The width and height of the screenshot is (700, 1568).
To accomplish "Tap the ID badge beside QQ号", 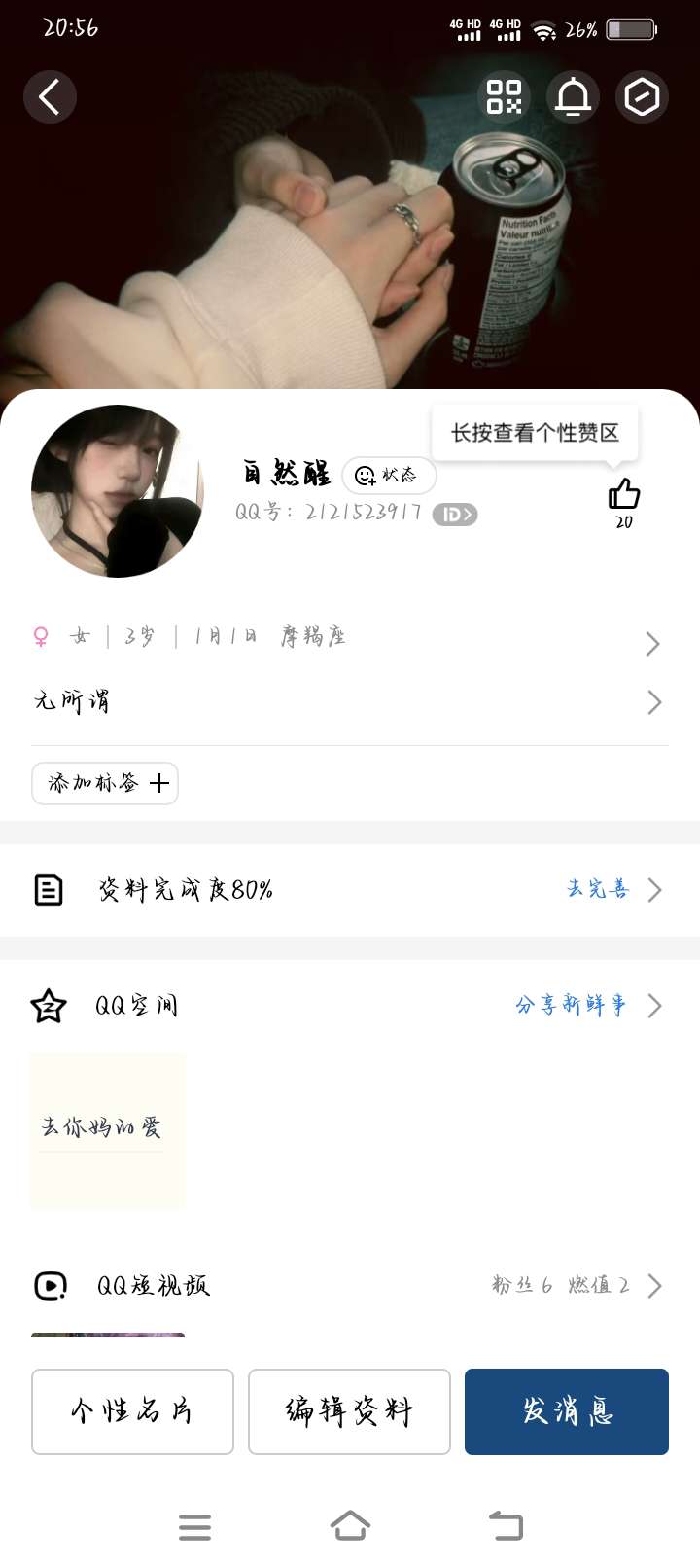I will [454, 515].
